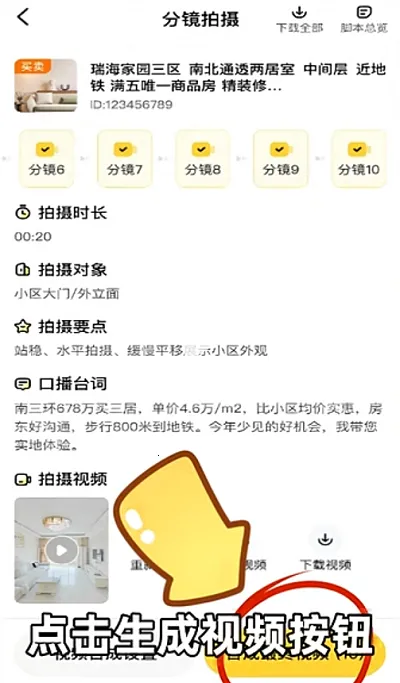Image resolution: width=400 pixels, height=683 pixels.
Task: Tap 下载全部 to download all
Action: click(299, 20)
